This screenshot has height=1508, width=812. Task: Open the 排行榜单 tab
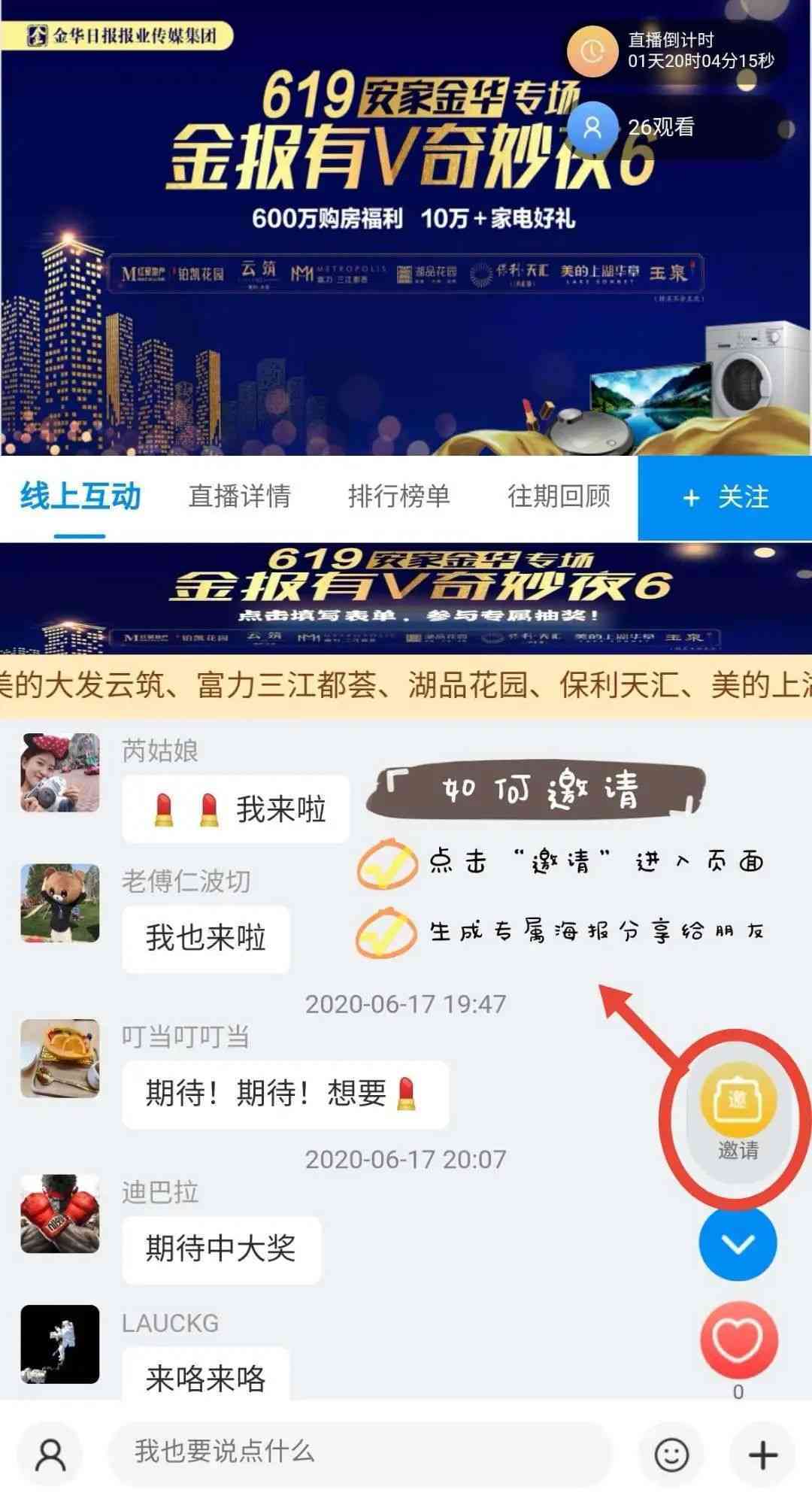398,497
